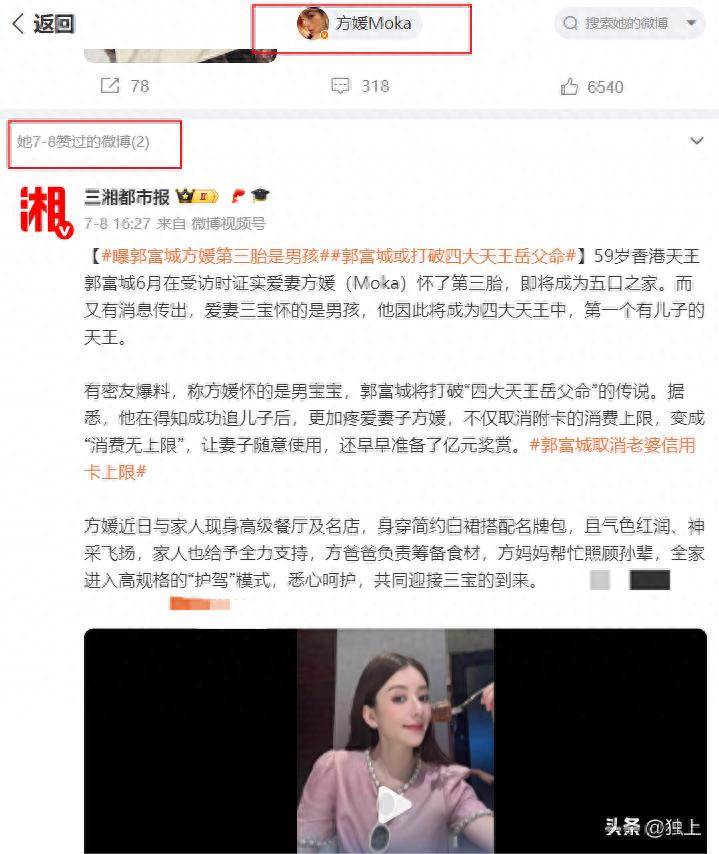Open the 三湘都市报 account name
The width and height of the screenshot is (719, 854).
tap(127, 197)
